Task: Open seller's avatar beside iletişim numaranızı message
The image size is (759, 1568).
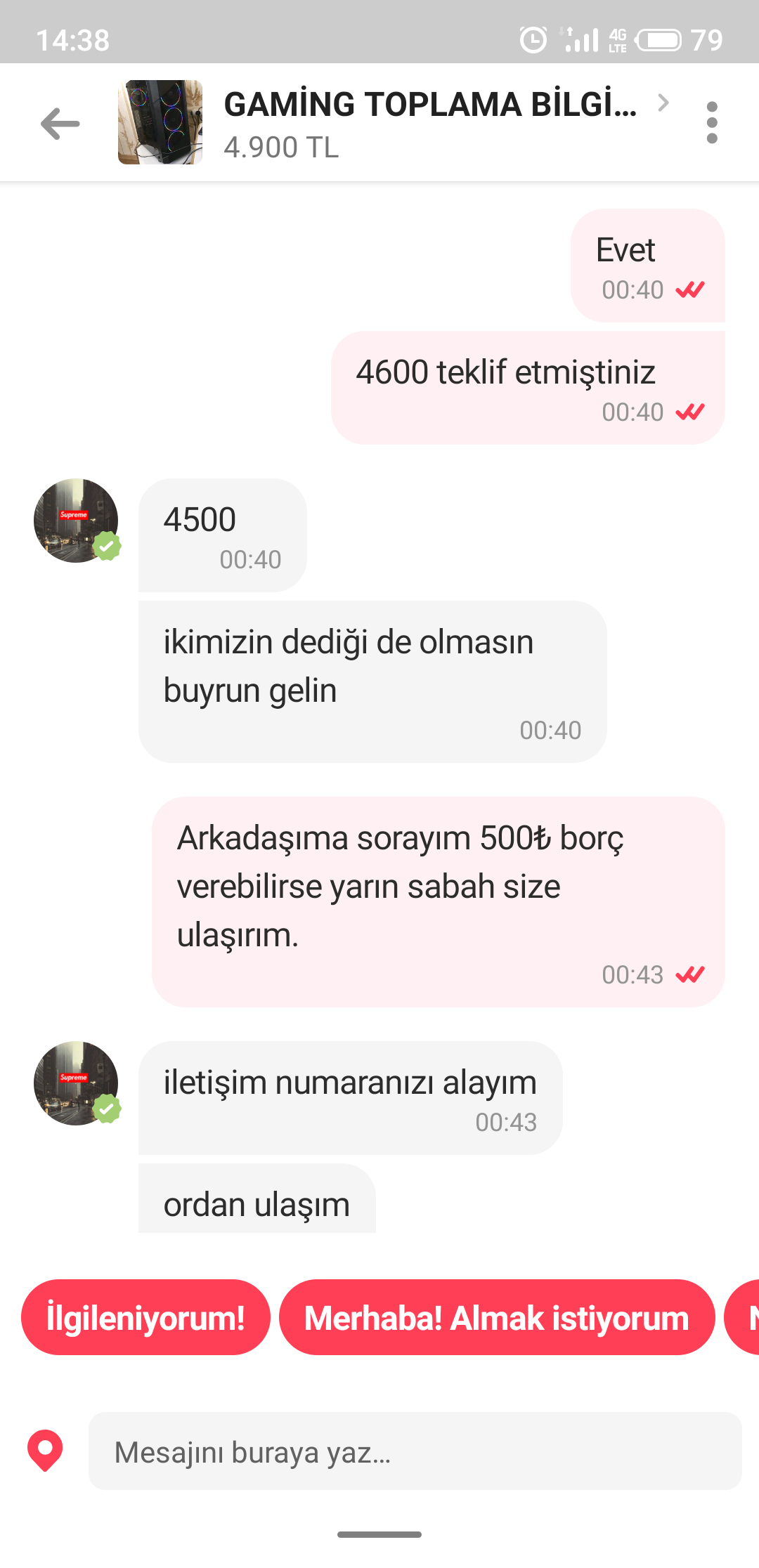Action: (x=76, y=1083)
